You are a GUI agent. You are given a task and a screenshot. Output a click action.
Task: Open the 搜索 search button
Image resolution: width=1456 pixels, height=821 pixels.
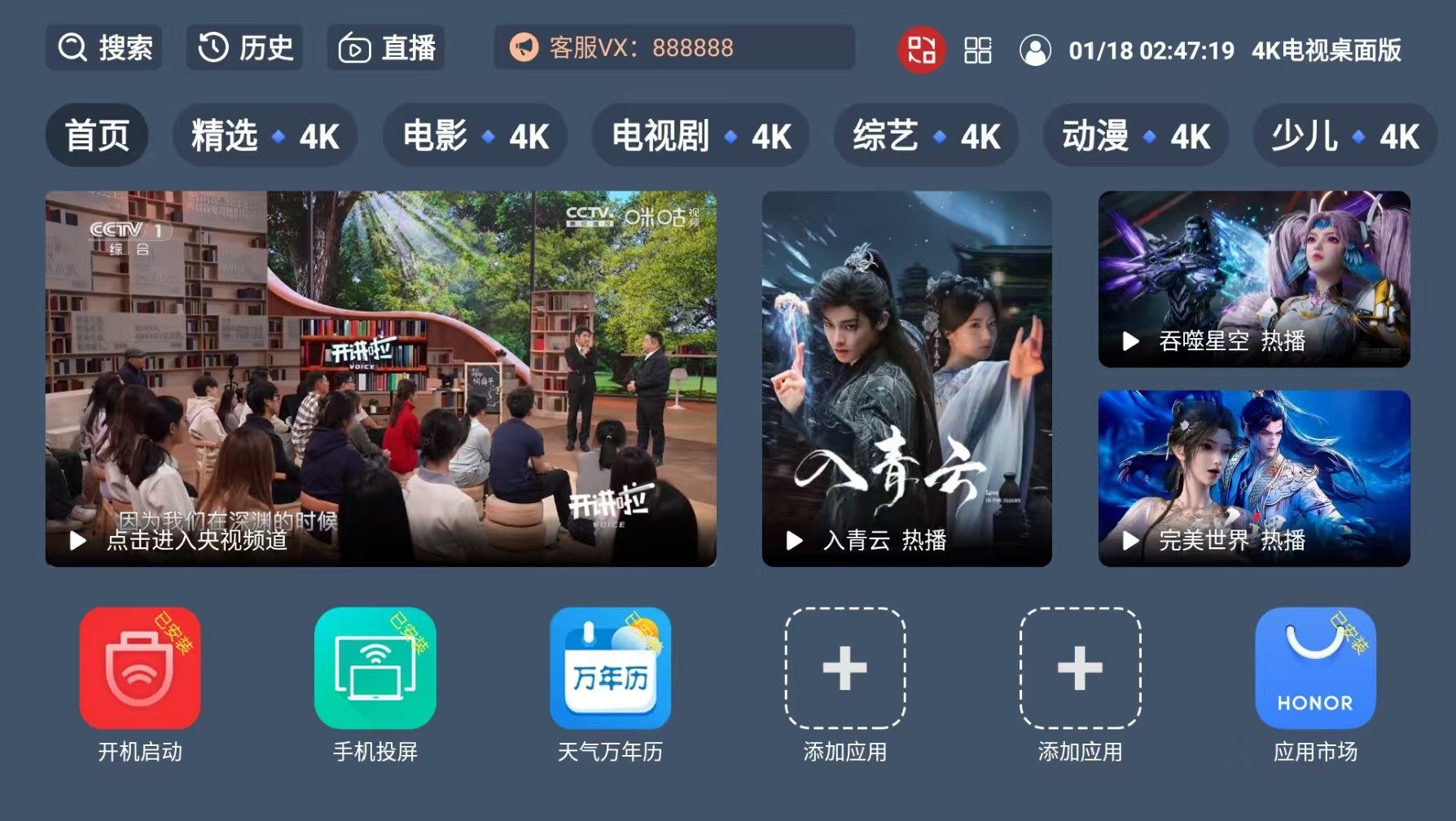coord(104,48)
